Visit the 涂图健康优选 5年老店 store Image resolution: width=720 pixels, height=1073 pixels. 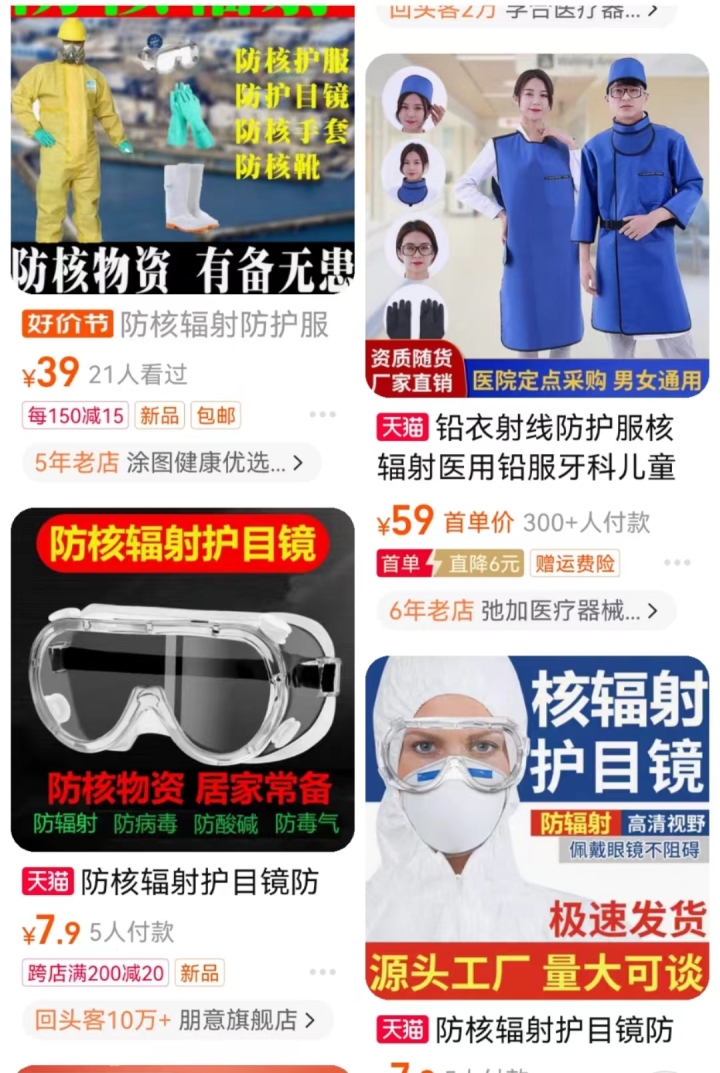tap(171, 463)
